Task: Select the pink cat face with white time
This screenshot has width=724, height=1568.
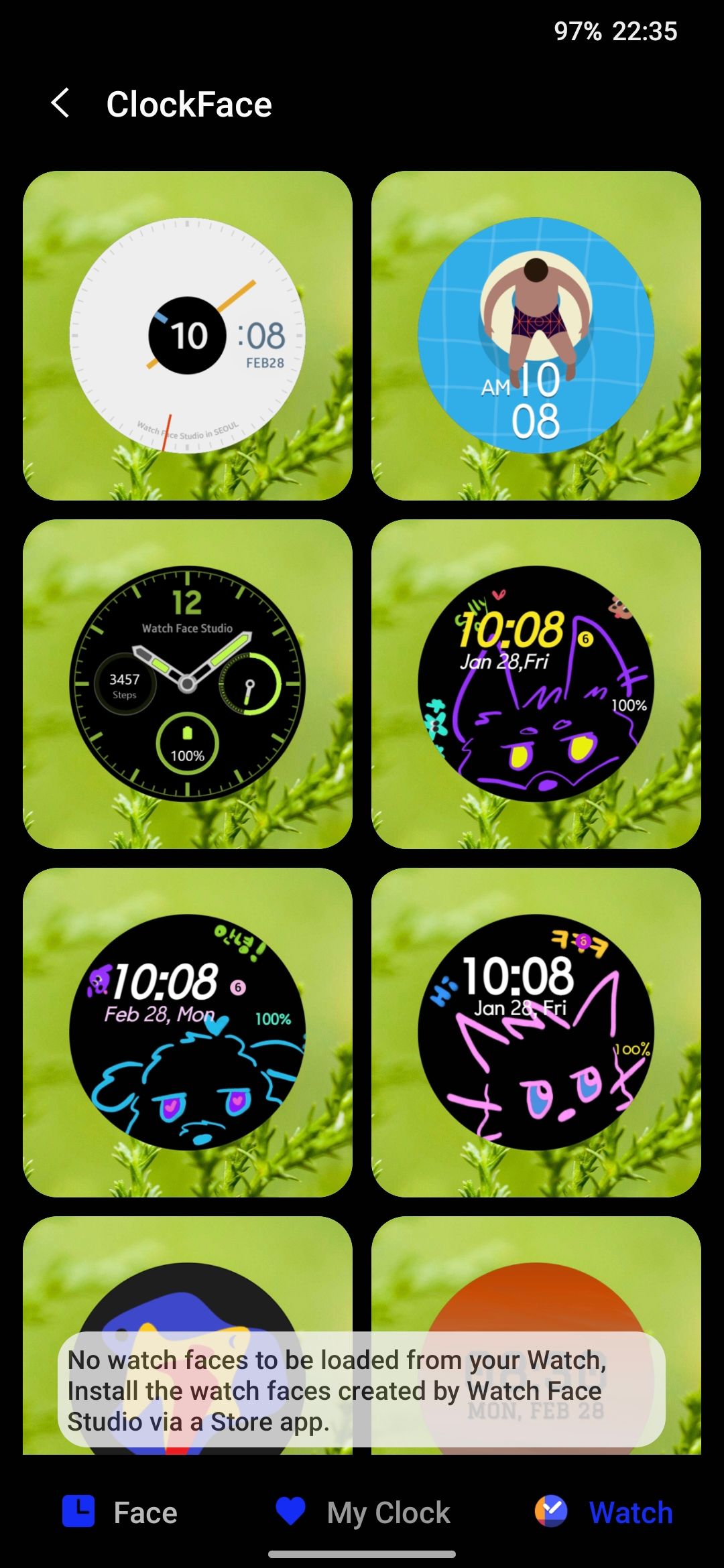Action: (536, 1032)
